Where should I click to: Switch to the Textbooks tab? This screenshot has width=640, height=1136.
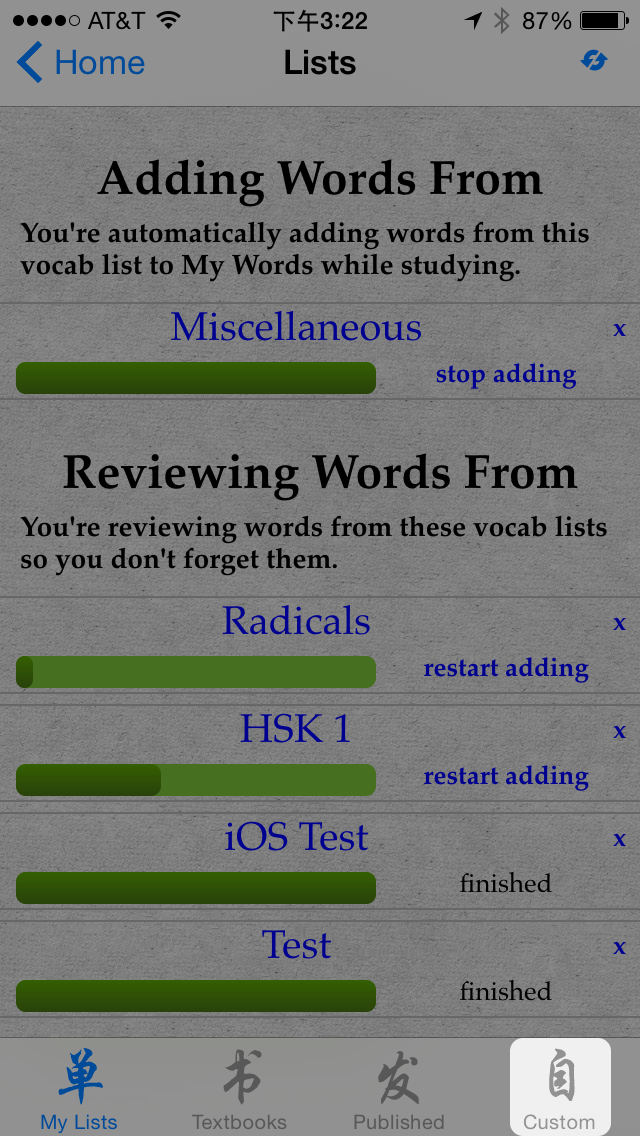[239, 1087]
